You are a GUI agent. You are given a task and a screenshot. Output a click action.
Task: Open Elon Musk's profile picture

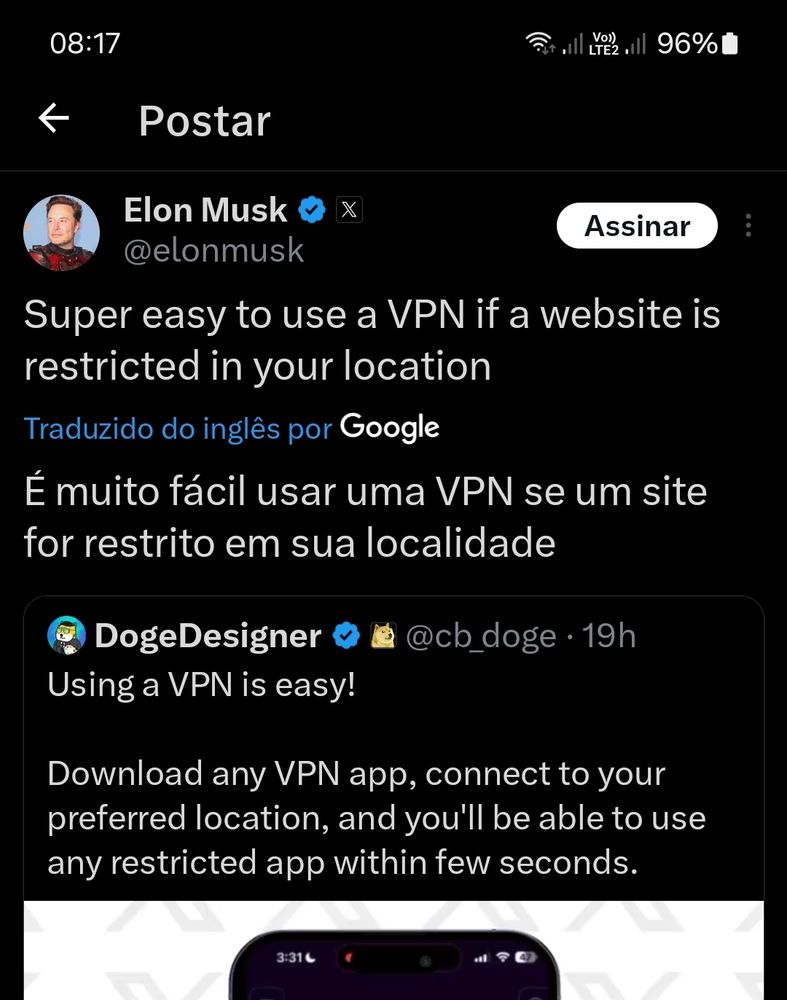[61, 233]
